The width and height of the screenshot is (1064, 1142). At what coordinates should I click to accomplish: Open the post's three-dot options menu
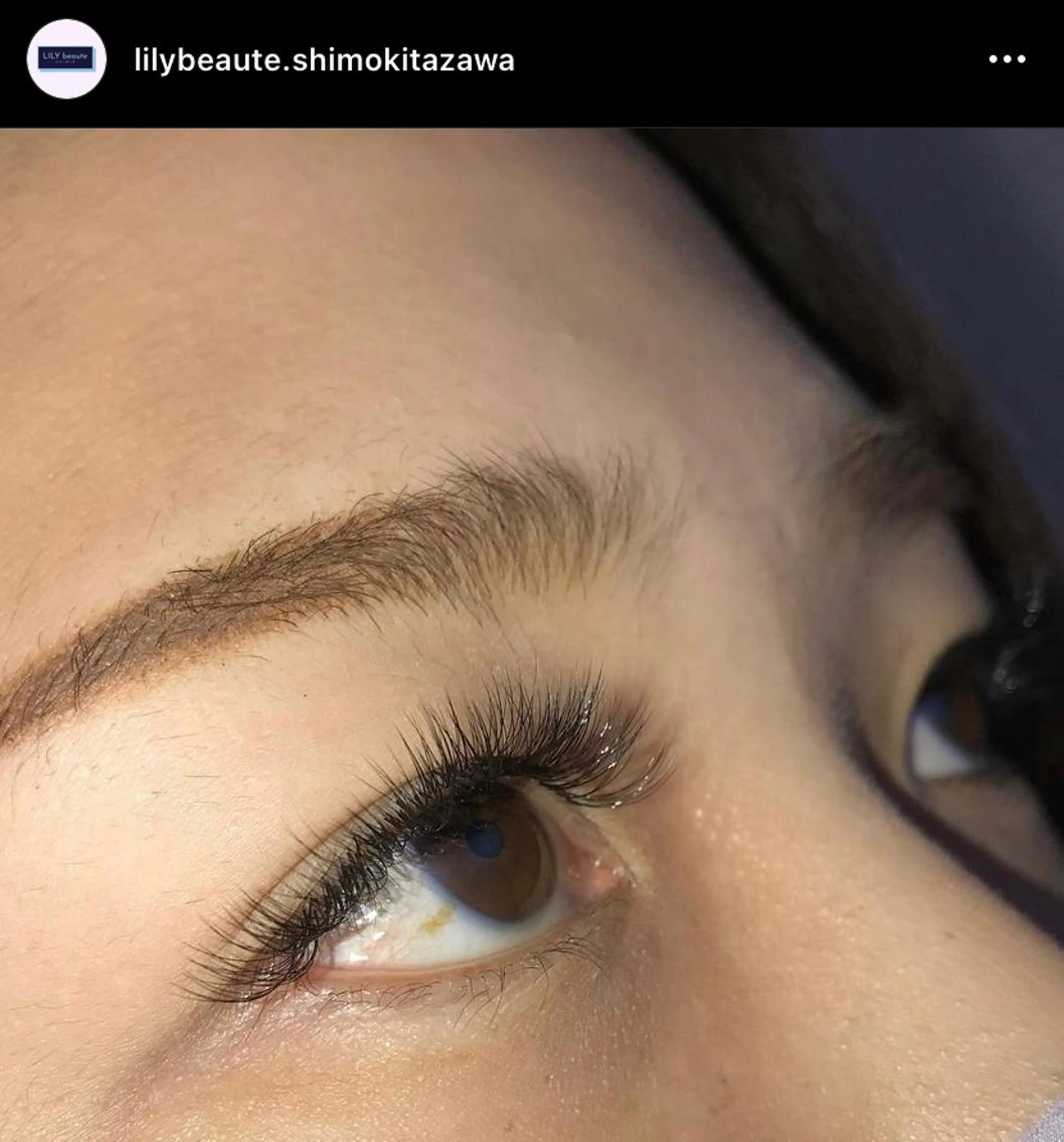(x=1007, y=59)
